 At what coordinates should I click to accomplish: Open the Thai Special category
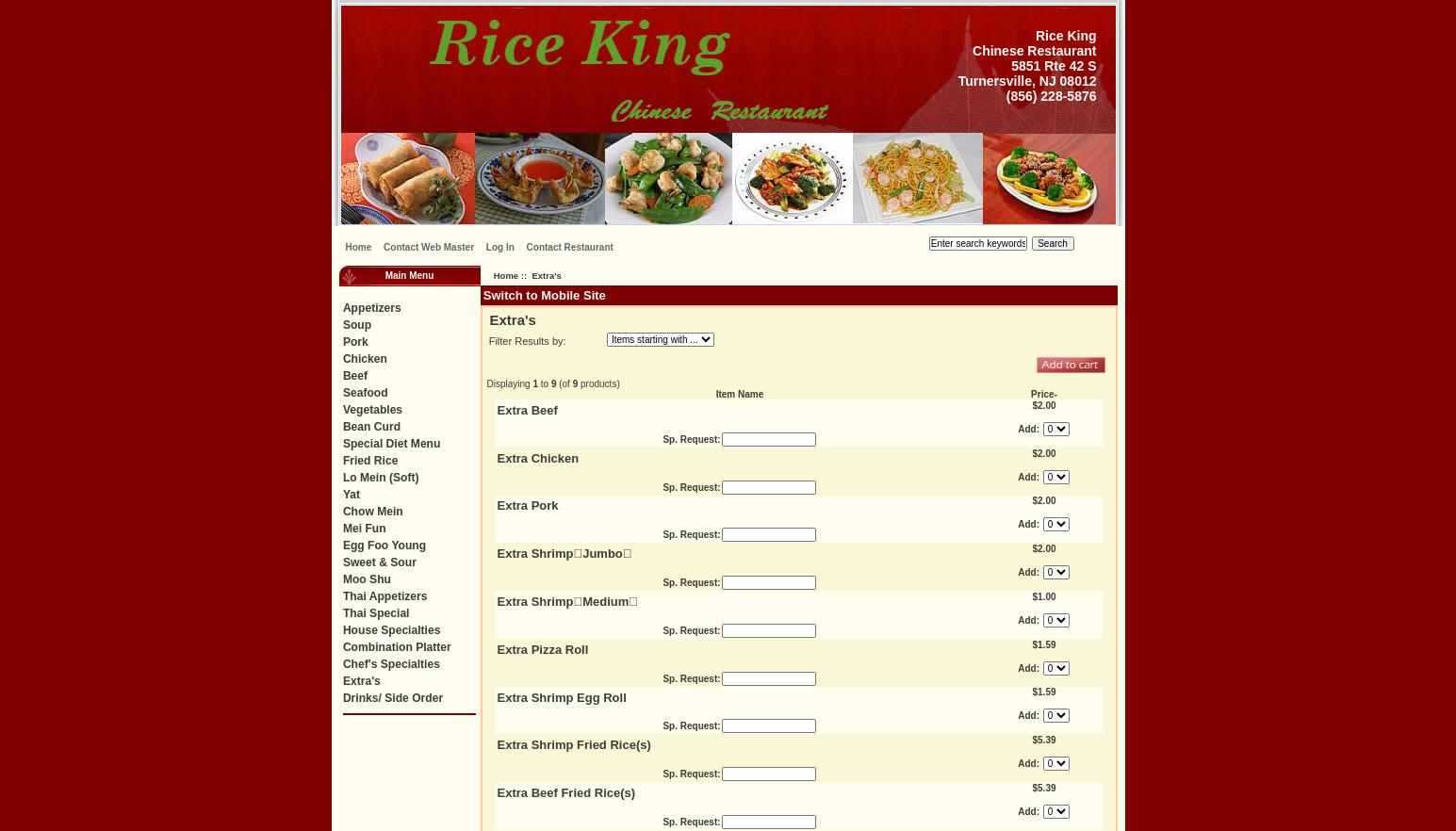tap(376, 613)
